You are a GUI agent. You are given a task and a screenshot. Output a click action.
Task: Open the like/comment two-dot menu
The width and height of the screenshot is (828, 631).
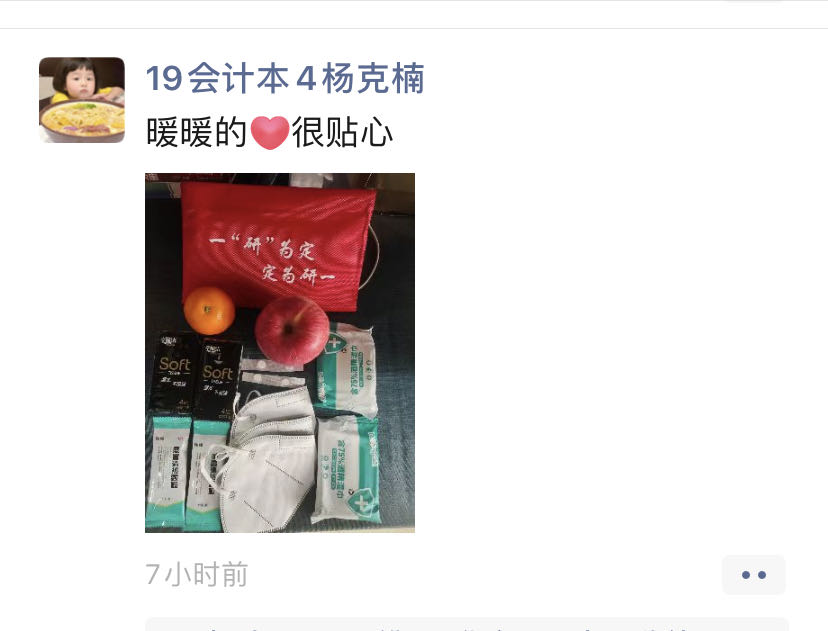tap(753, 575)
